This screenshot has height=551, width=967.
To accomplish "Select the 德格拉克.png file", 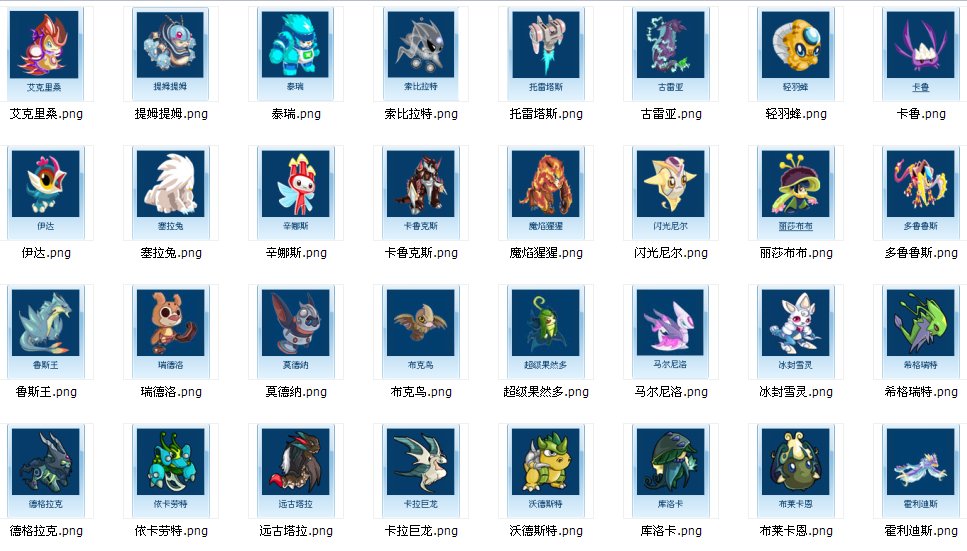I will tap(46, 470).
